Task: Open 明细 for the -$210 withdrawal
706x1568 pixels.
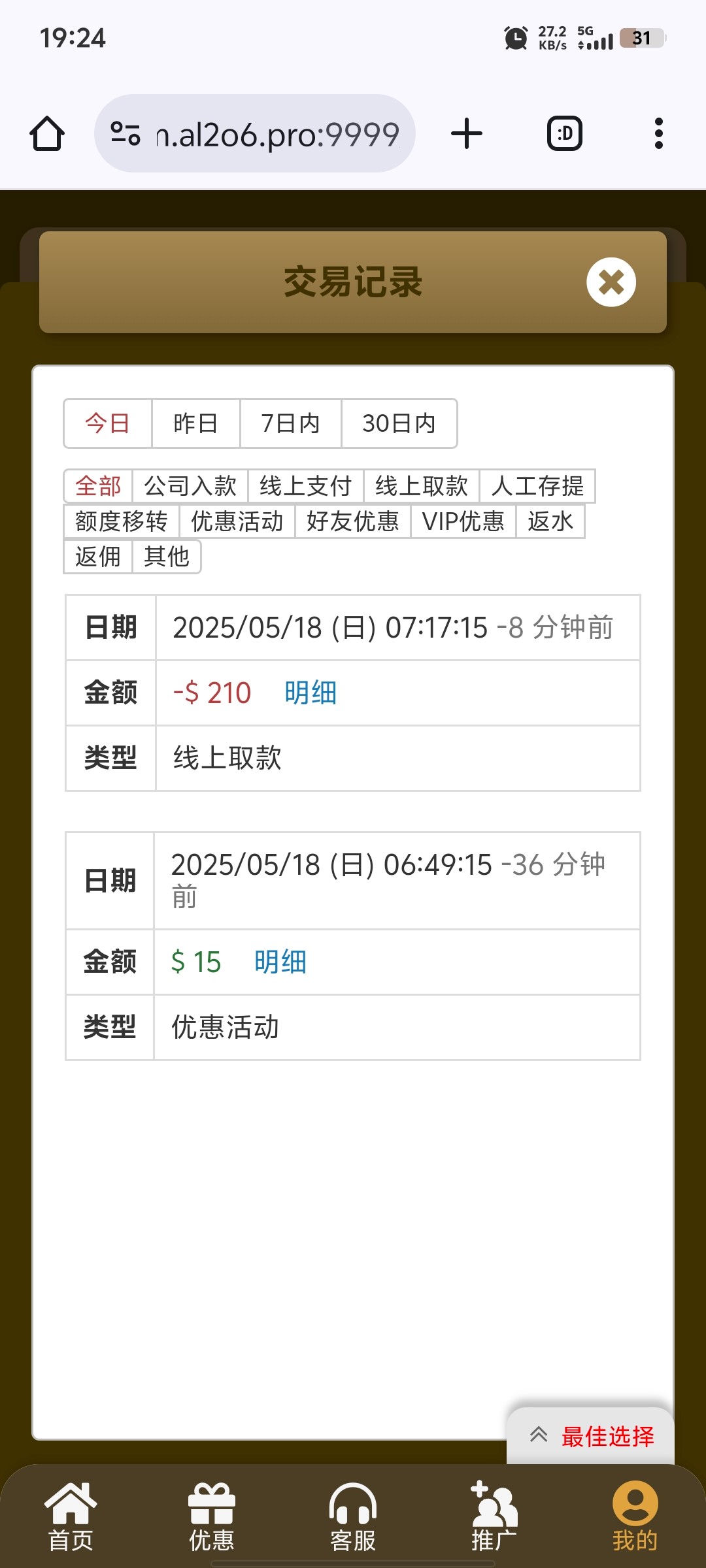Action: (311, 693)
